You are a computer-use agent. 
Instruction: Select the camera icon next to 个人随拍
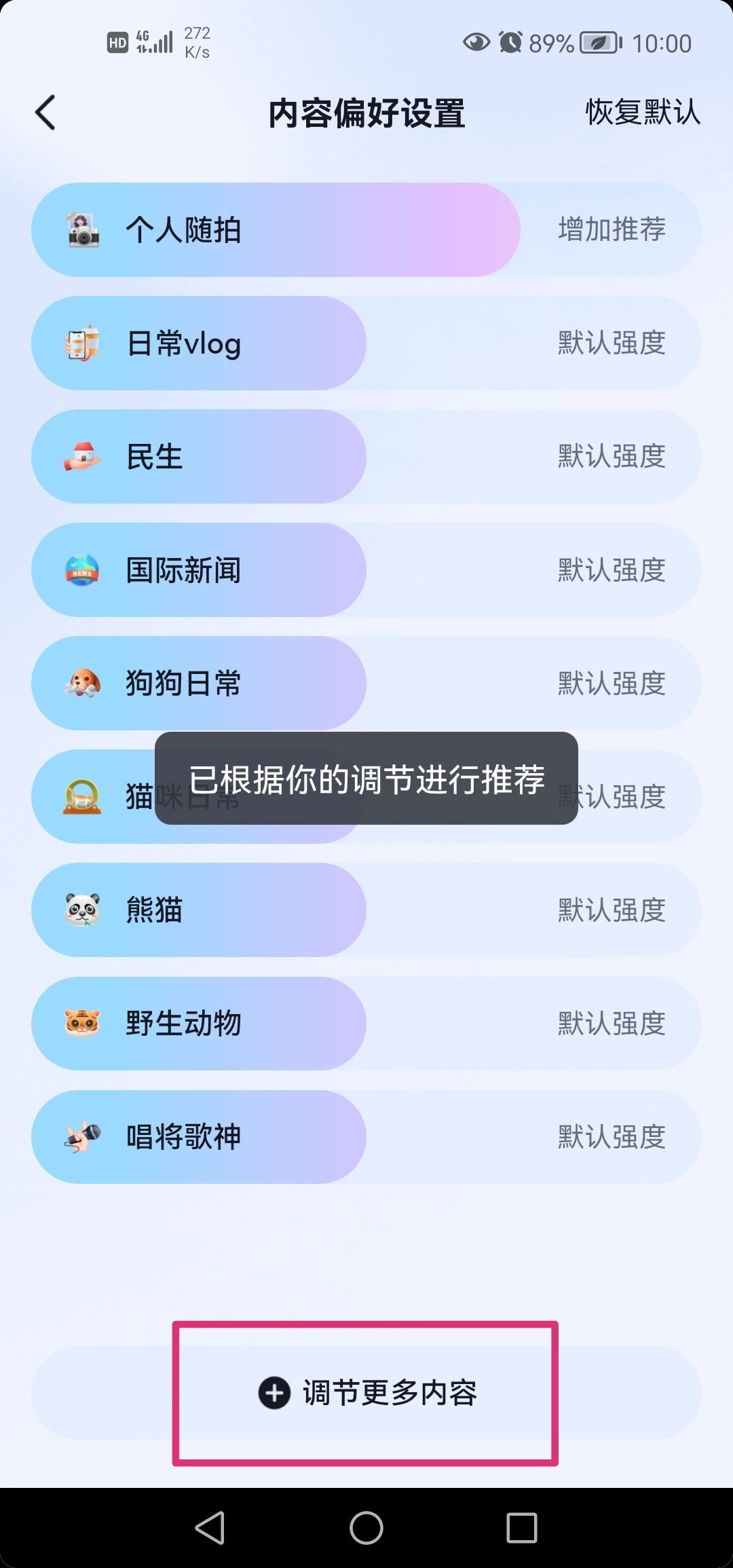click(81, 229)
